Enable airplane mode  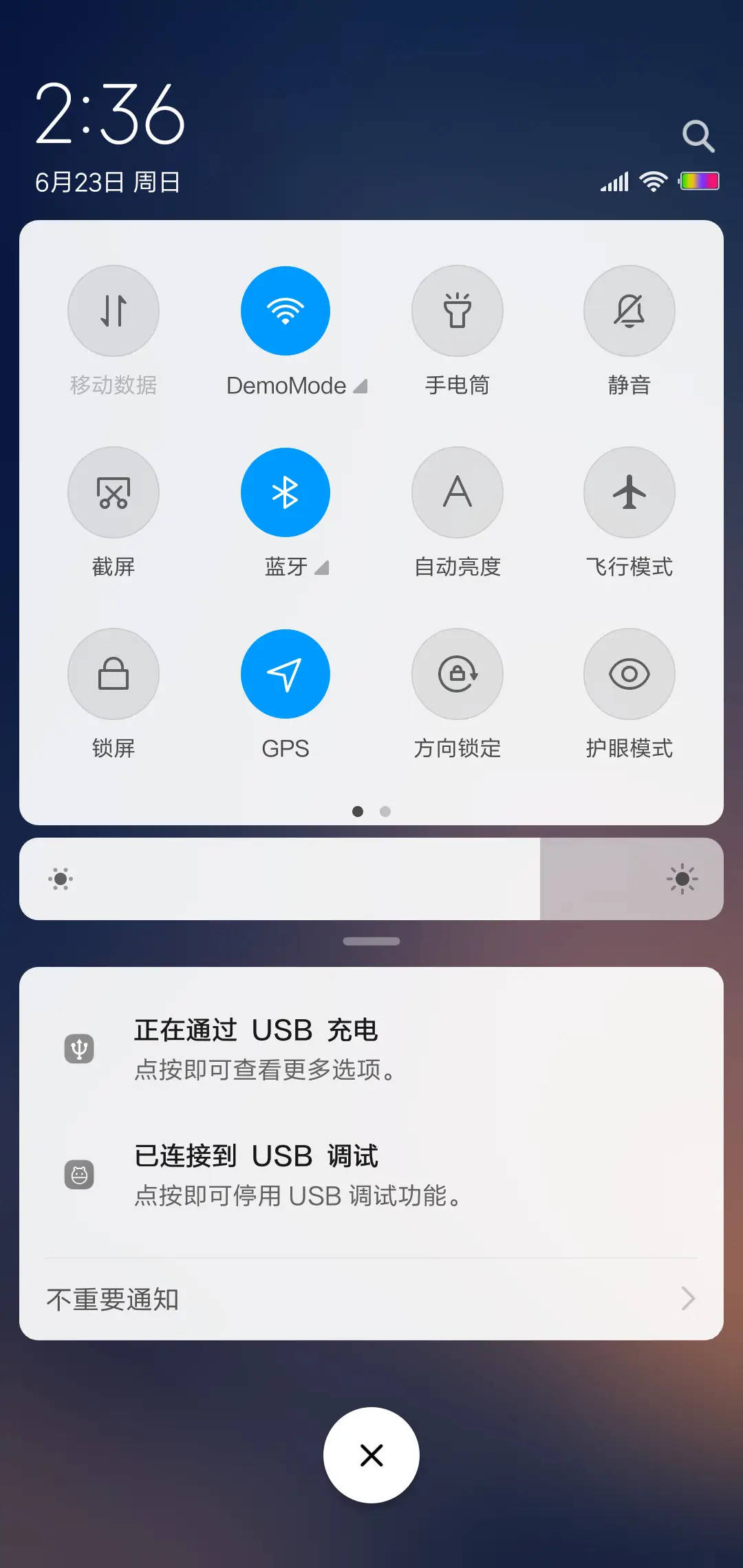[629, 492]
